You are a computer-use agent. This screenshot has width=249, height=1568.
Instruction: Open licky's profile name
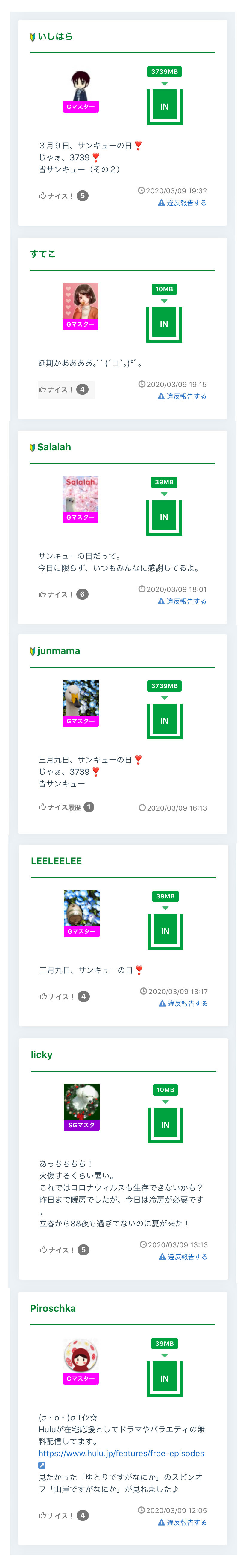pos(42,1054)
